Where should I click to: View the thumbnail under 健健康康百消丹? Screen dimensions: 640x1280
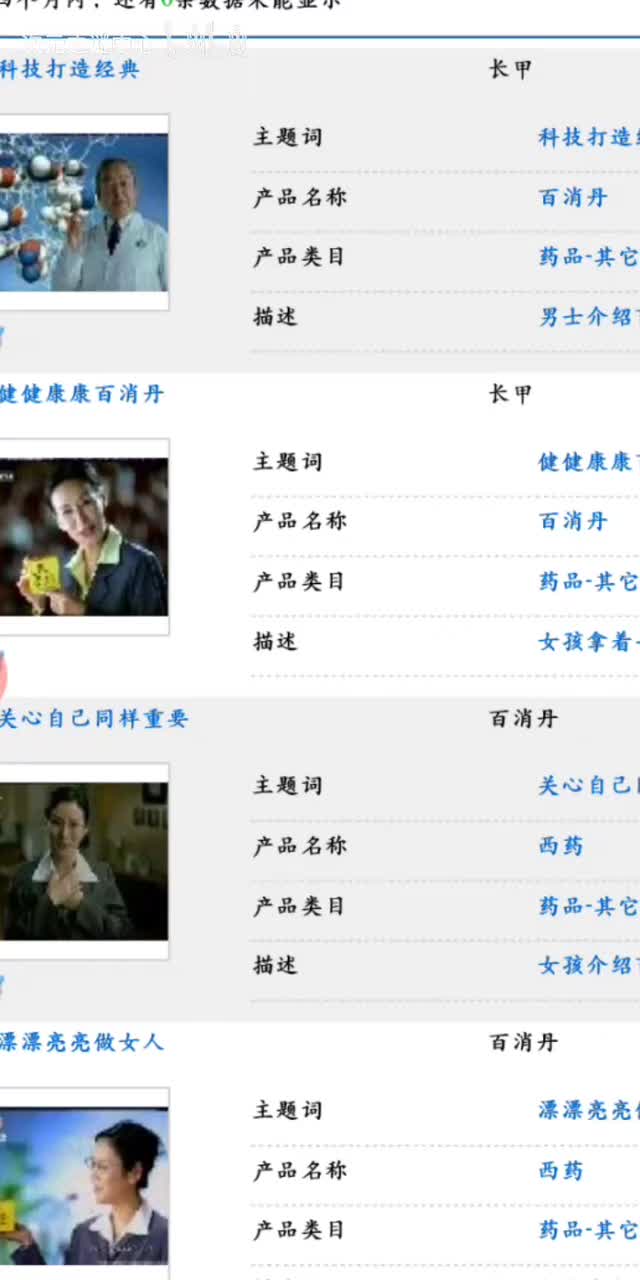(x=83, y=536)
